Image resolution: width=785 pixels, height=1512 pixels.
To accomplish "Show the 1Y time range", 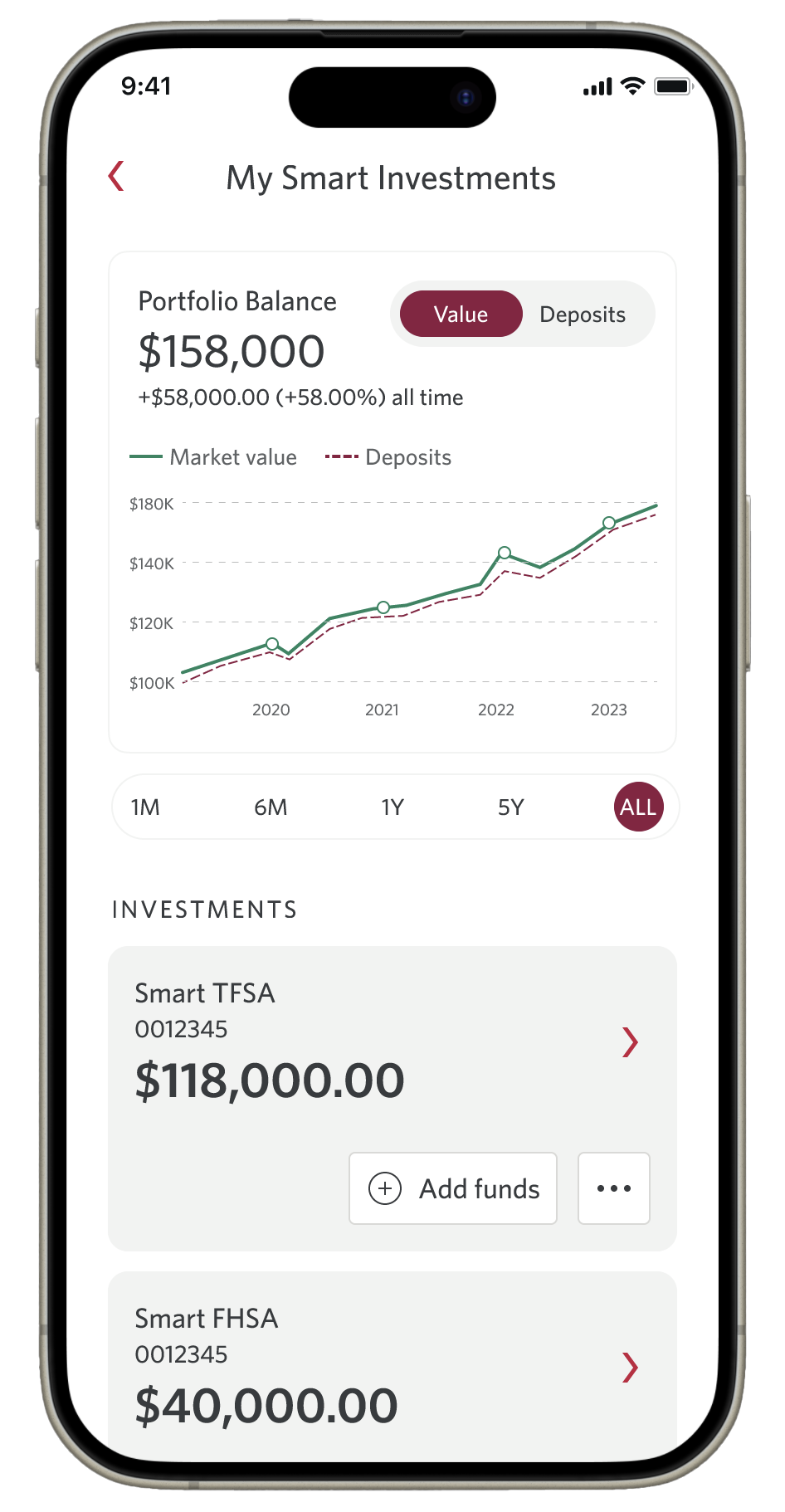I will point(392,807).
